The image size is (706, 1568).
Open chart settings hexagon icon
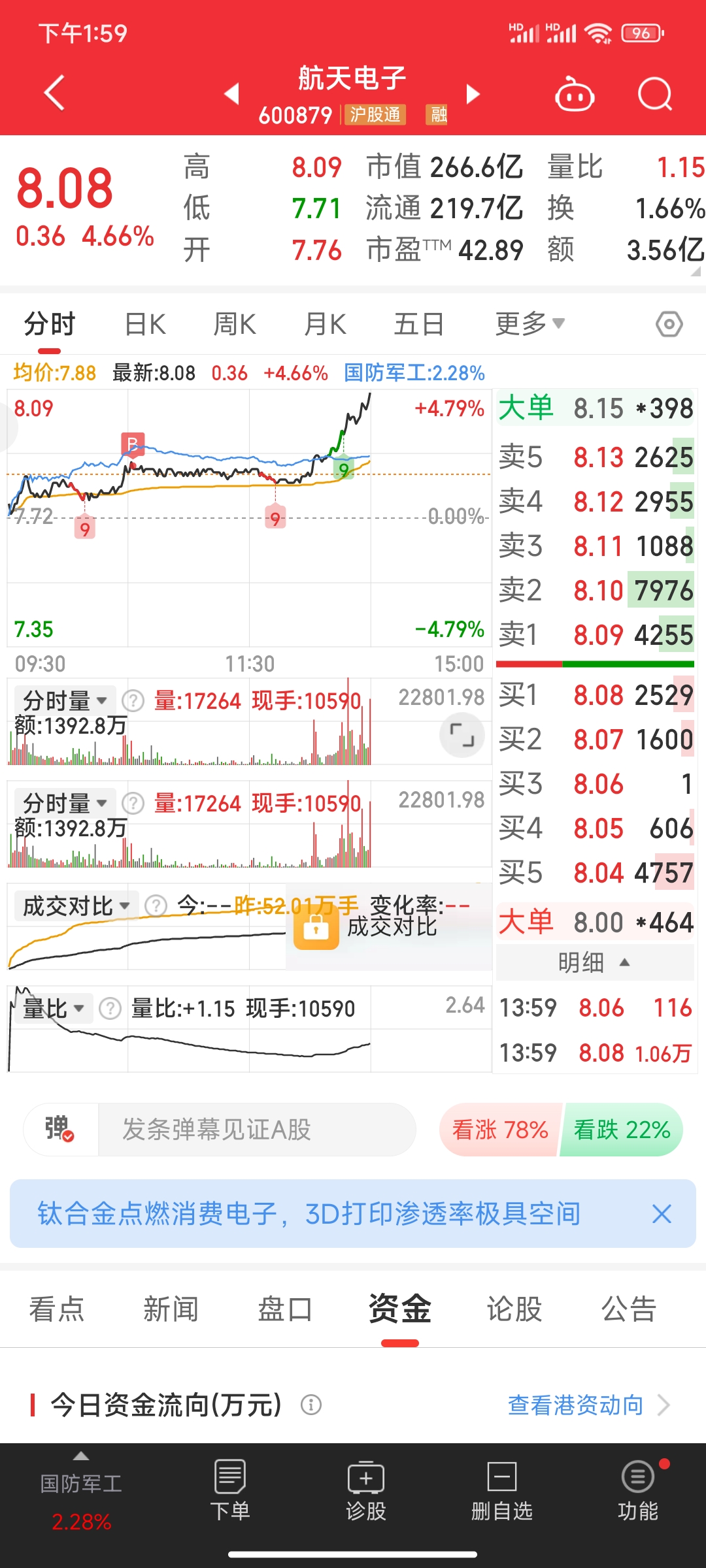tap(669, 324)
